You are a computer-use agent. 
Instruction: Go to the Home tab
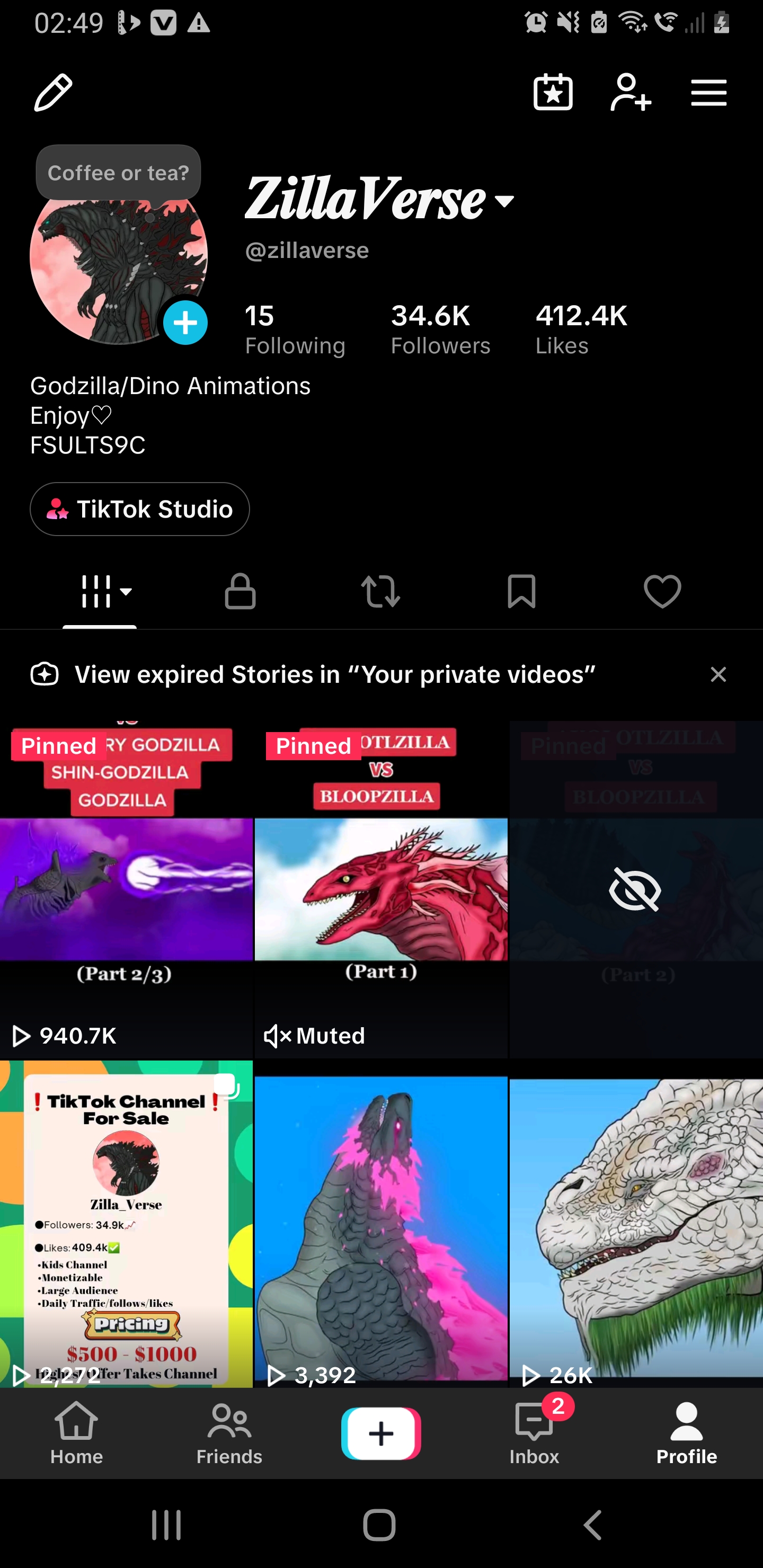coord(77,1433)
